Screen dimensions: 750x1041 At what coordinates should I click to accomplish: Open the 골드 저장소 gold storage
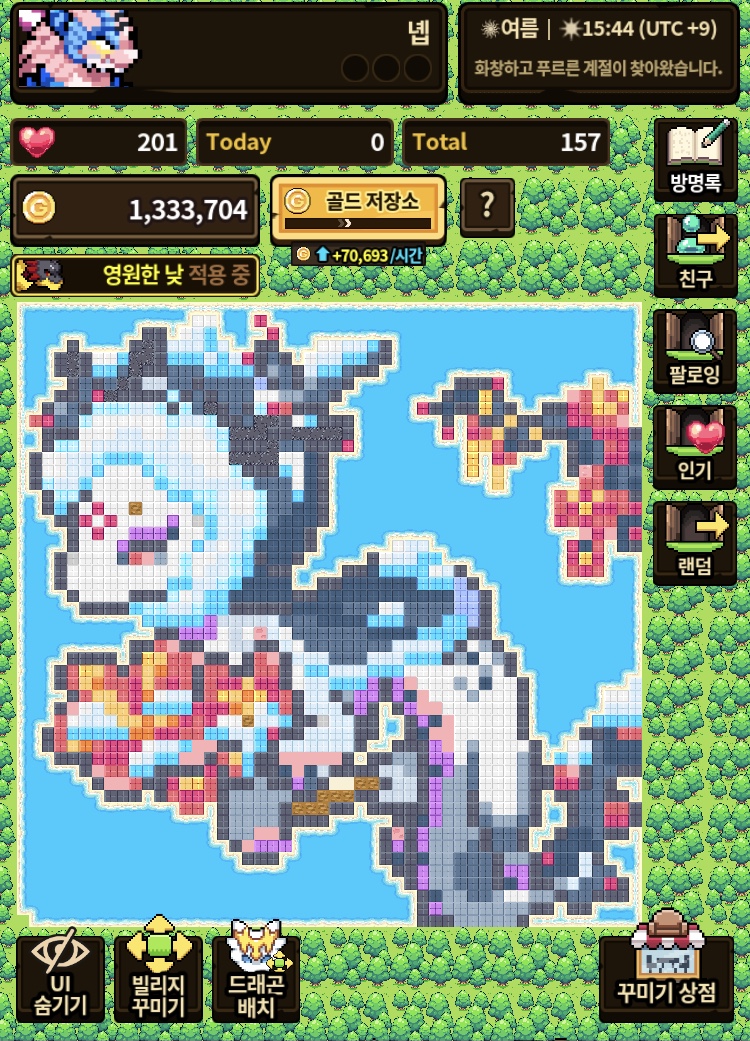click(x=357, y=209)
